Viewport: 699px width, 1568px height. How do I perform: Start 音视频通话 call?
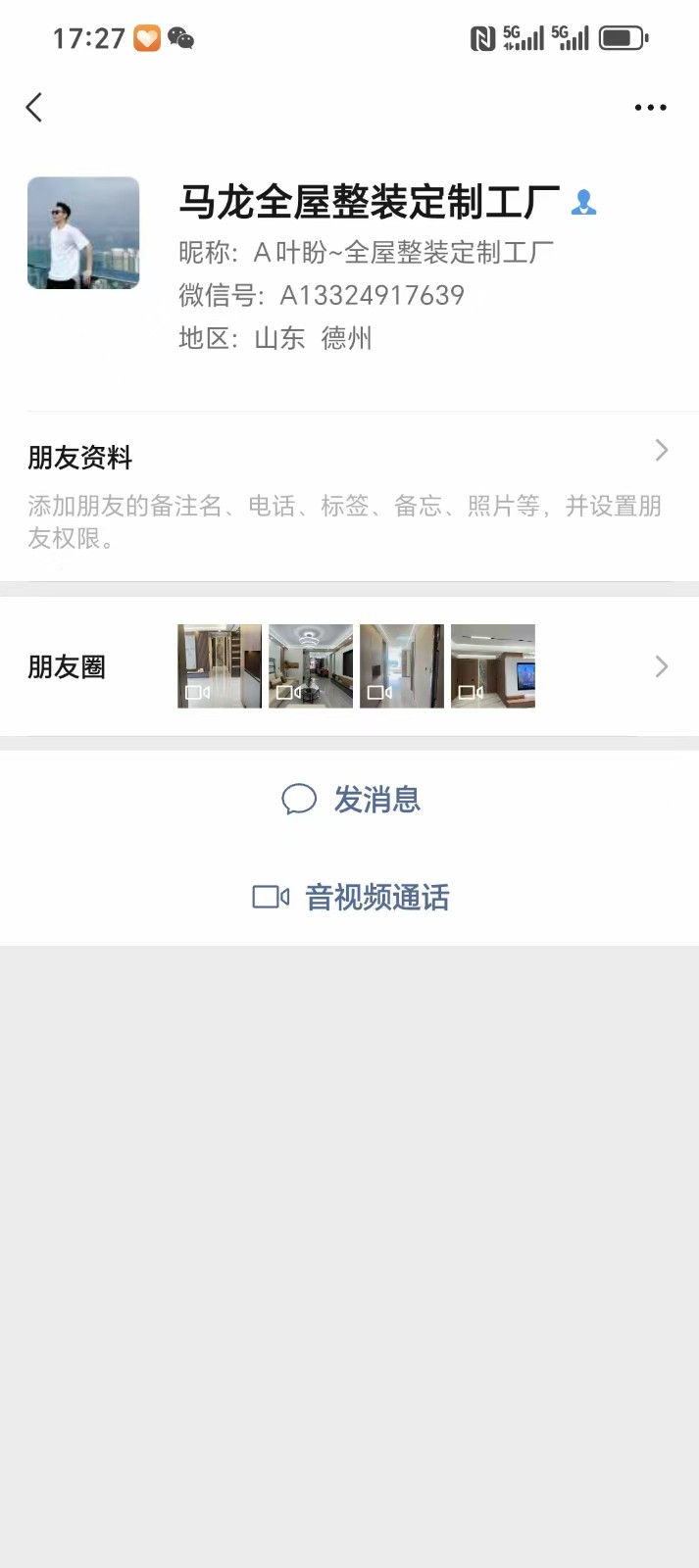click(351, 897)
